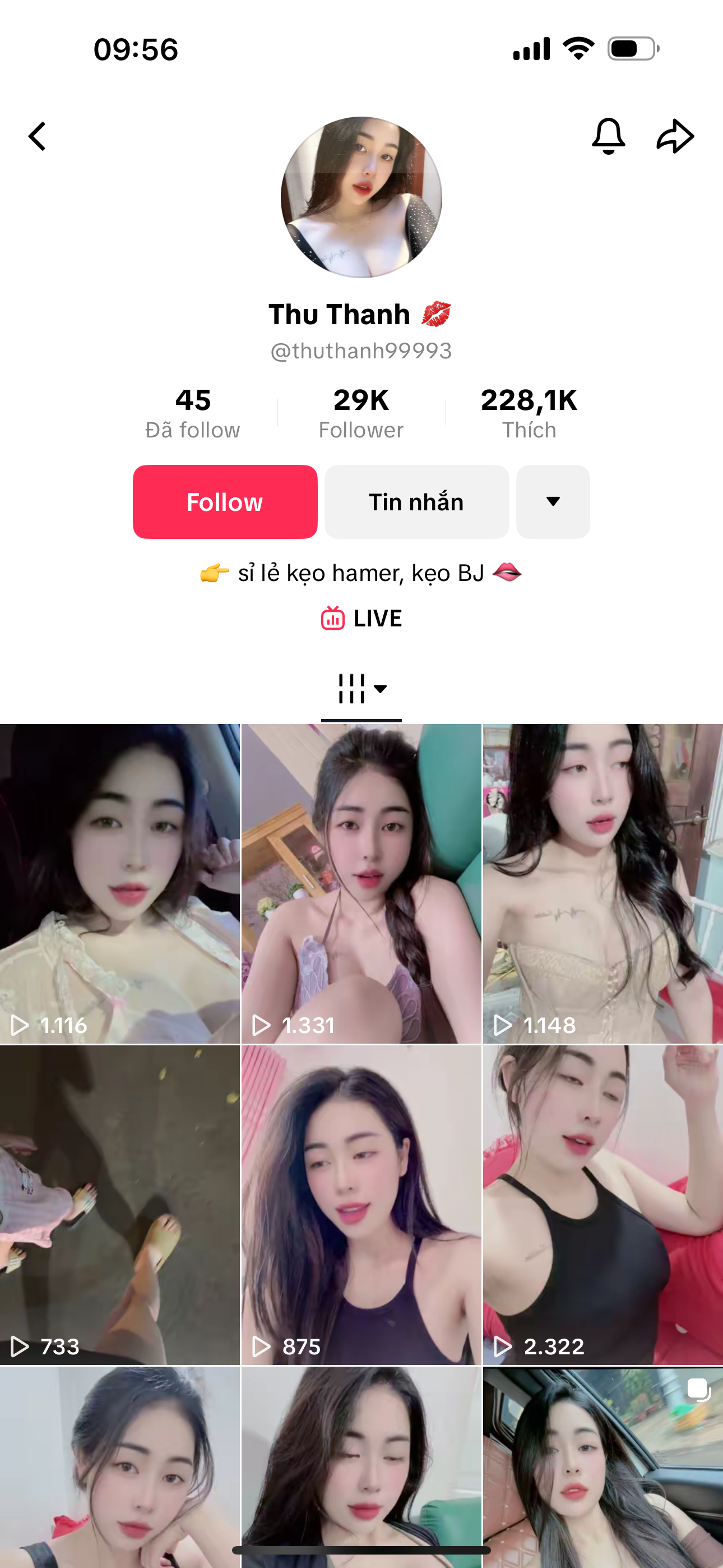Screen dimensions: 723x1568
Task: Go back with the left arrow
Action: pyautogui.click(x=37, y=136)
